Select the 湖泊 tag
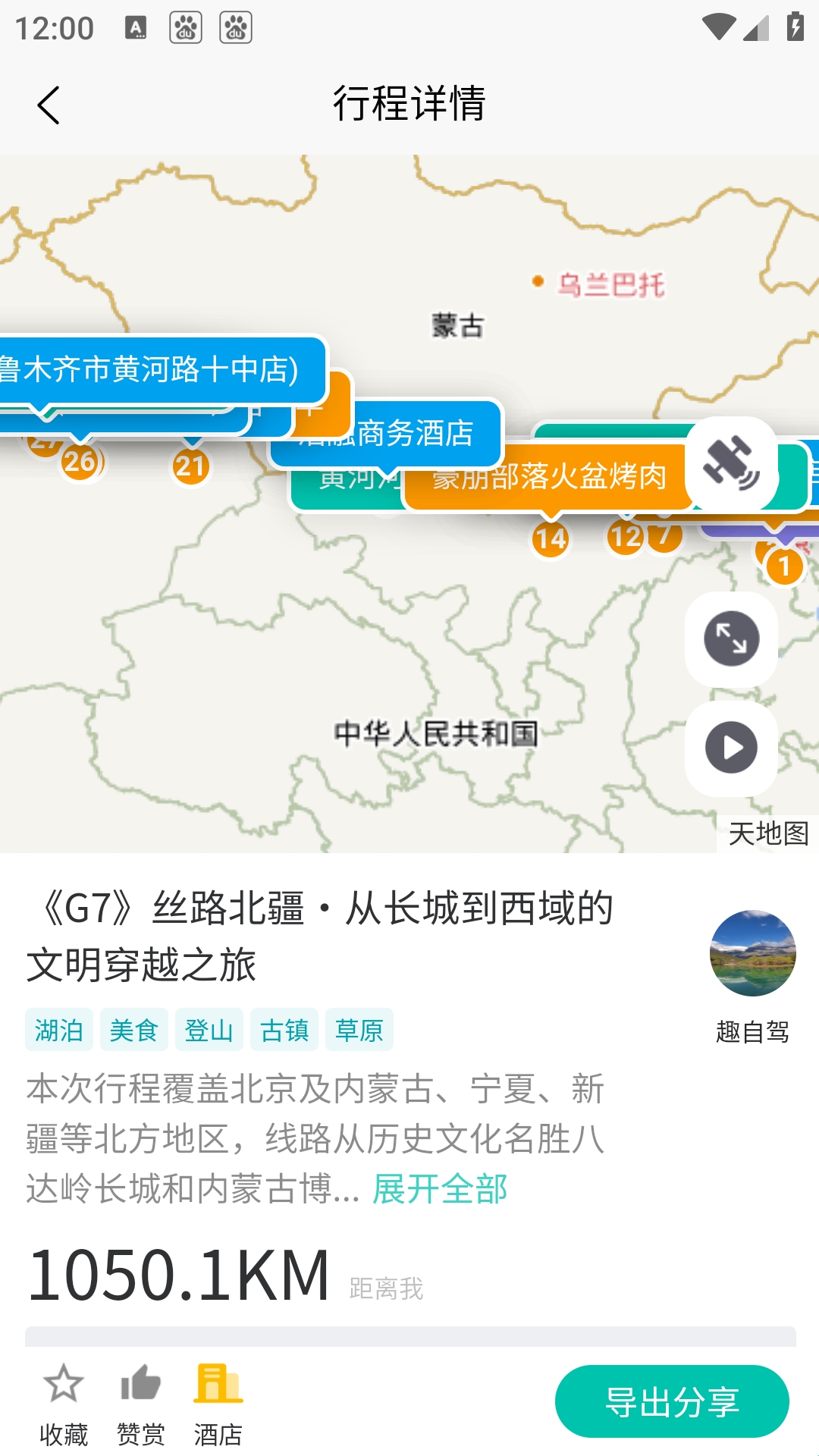 59,1030
